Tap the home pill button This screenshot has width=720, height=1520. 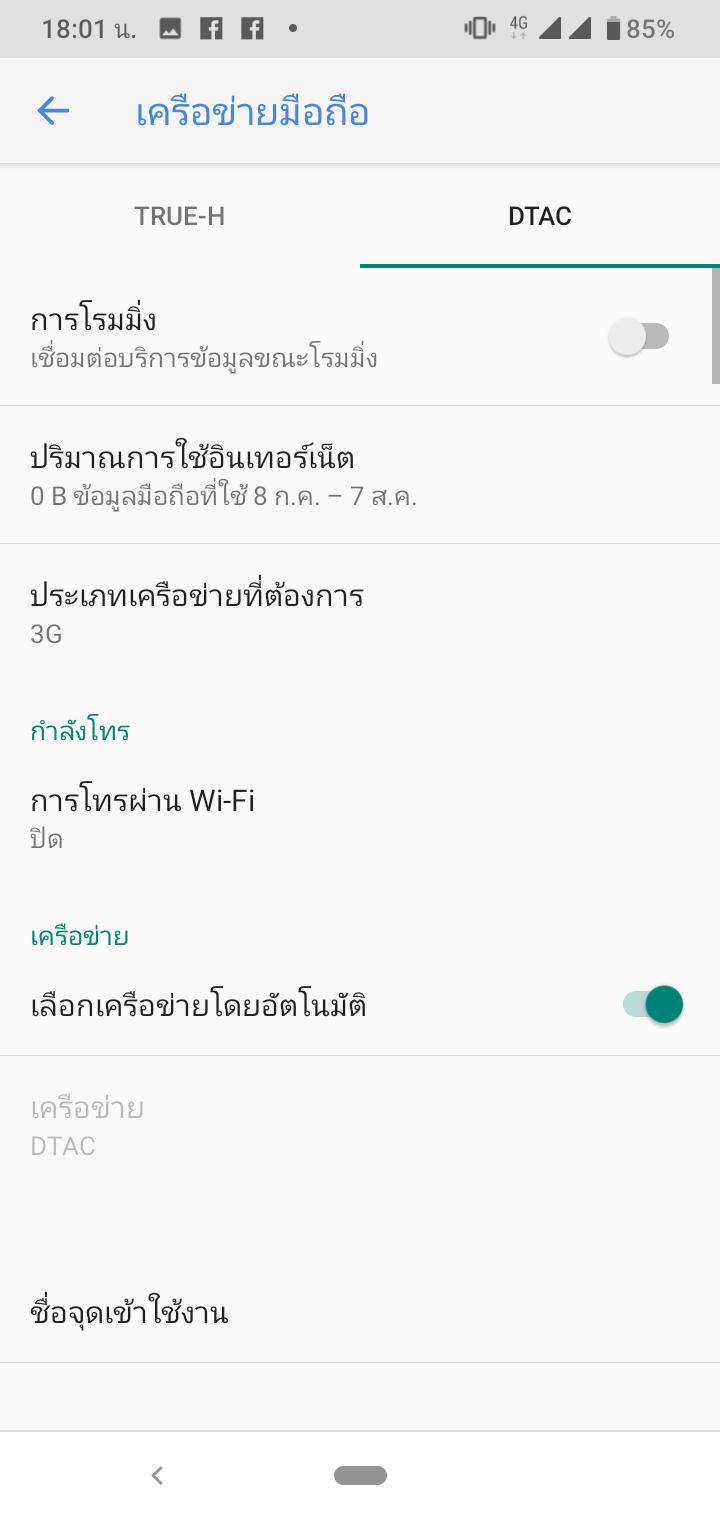(x=360, y=1474)
